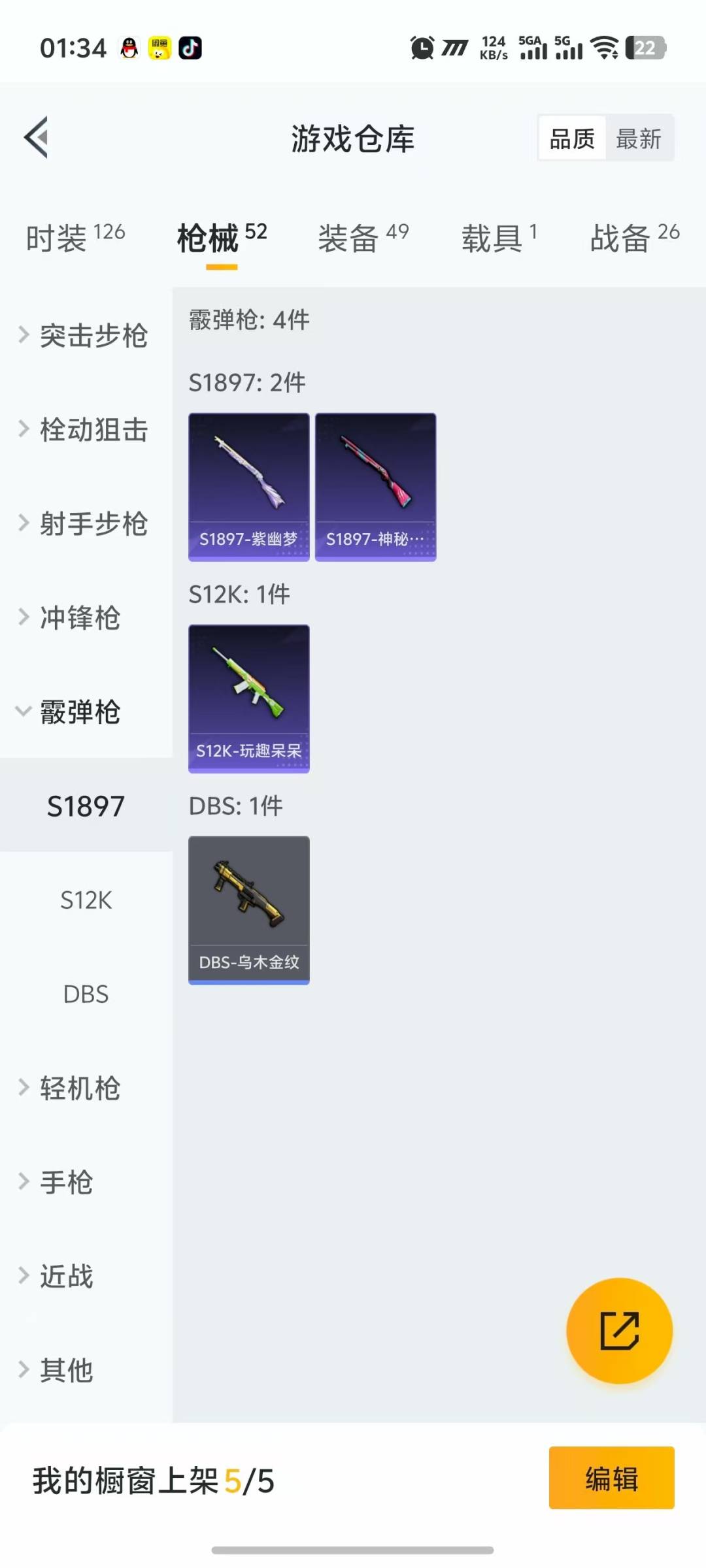This screenshot has width=706, height=1568.
Task: Open the S1897-紫幽梦 skin
Action: [x=248, y=487]
